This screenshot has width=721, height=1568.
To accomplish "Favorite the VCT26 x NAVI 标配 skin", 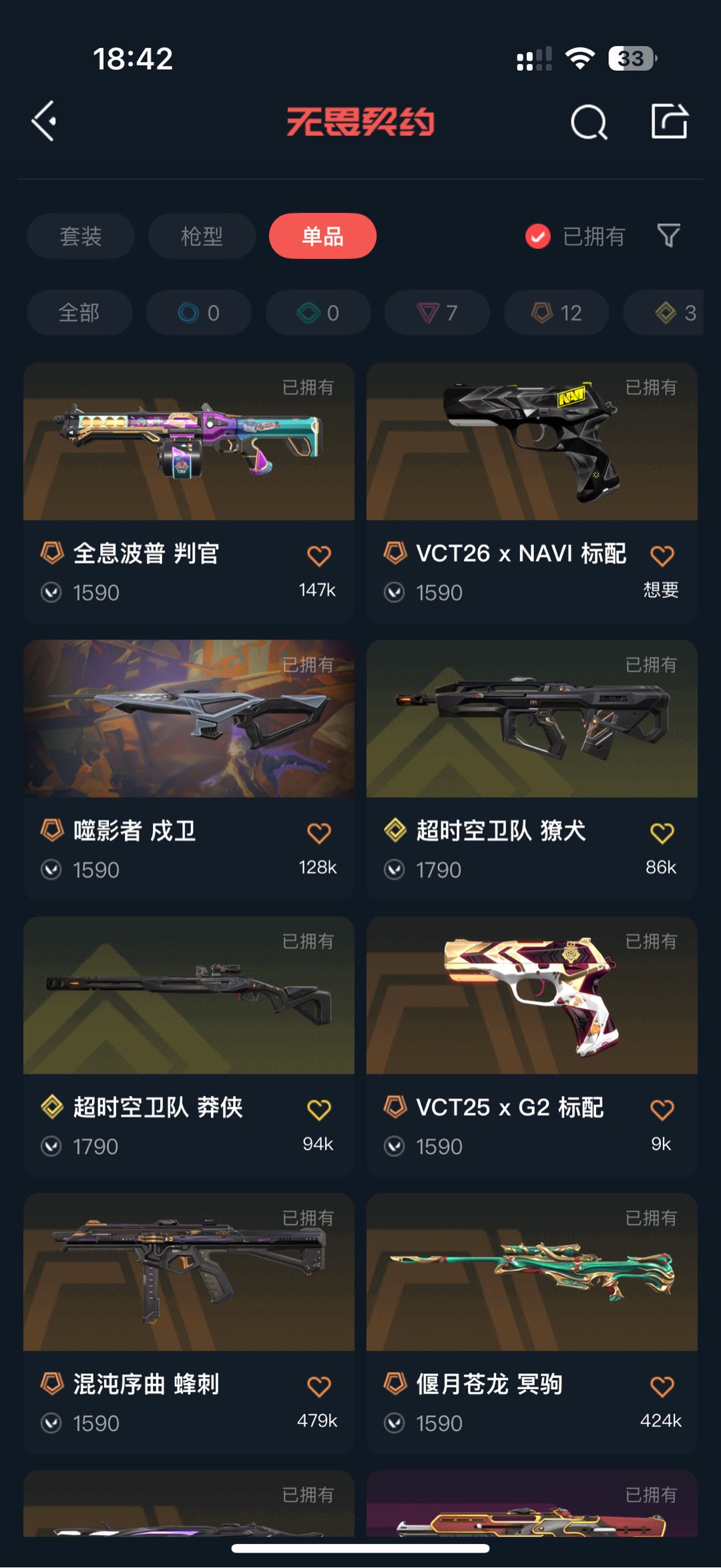I will 662,555.
